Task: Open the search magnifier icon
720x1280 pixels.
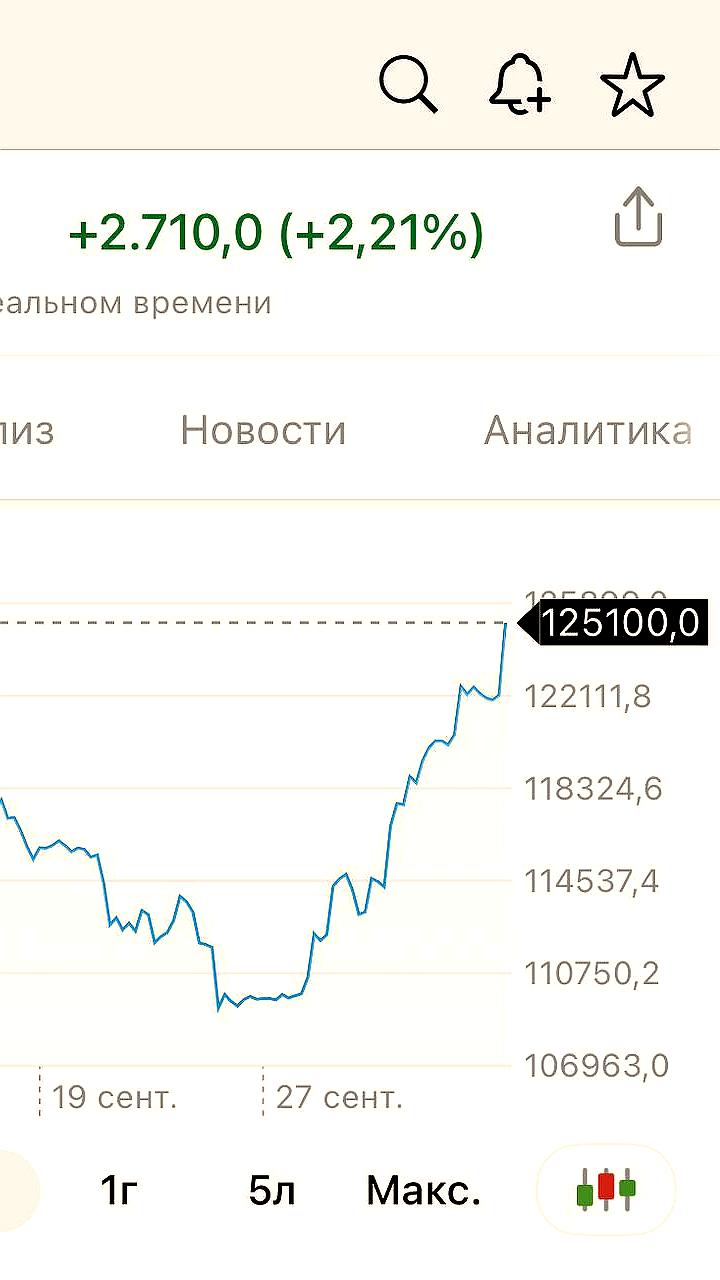Action: tap(408, 84)
